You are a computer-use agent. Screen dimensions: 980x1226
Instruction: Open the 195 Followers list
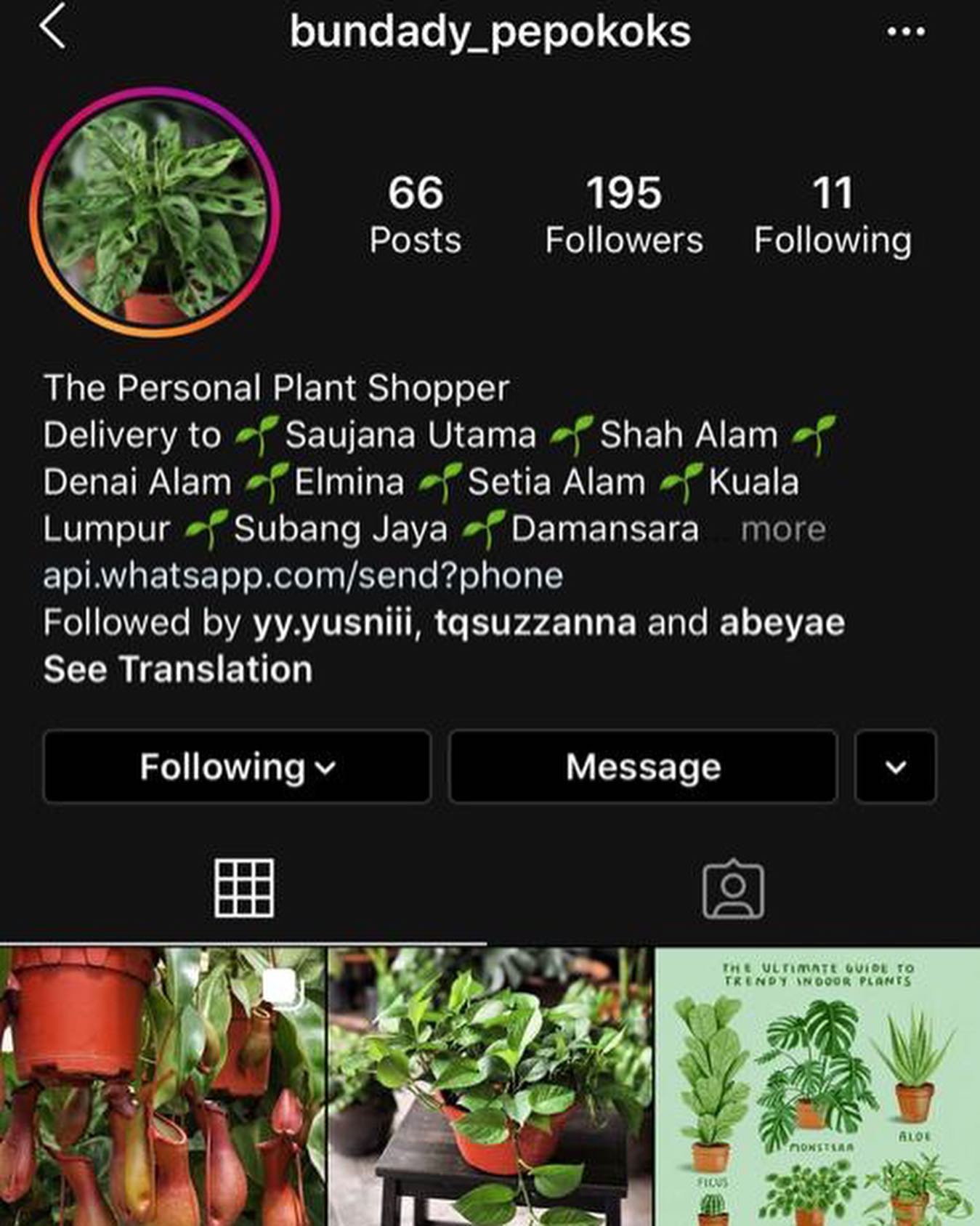(x=624, y=214)
